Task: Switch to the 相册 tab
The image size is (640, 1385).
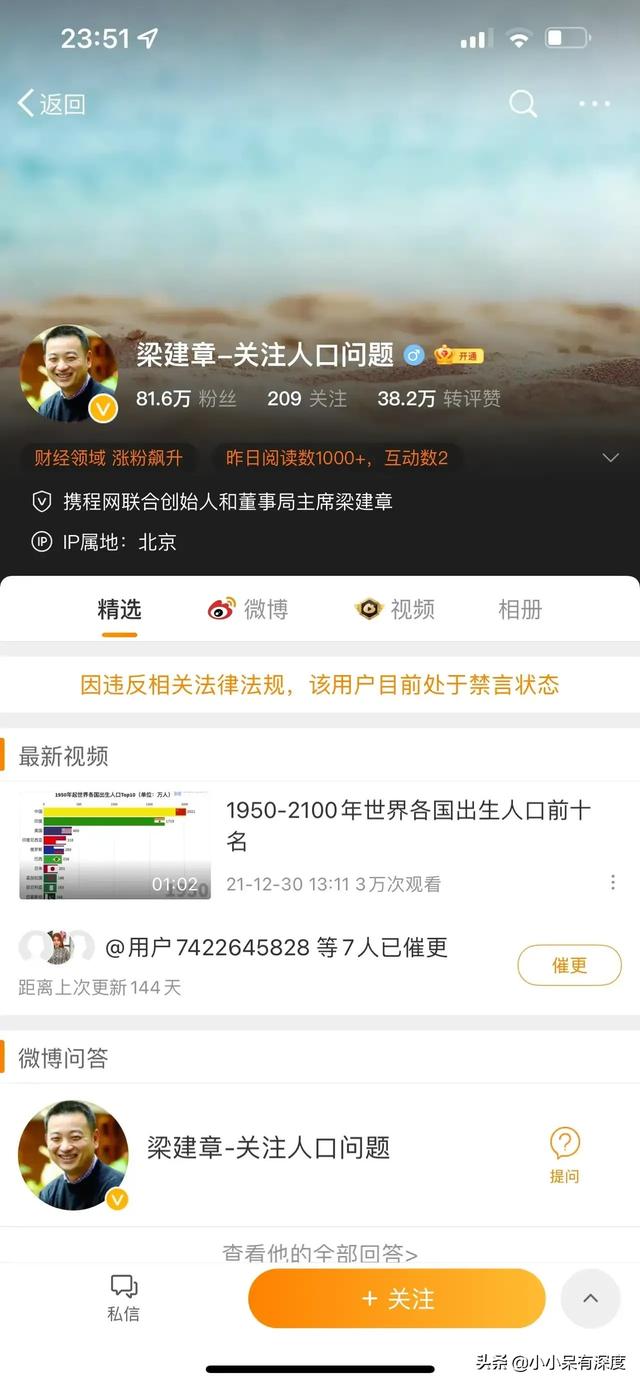Action: 520,609
